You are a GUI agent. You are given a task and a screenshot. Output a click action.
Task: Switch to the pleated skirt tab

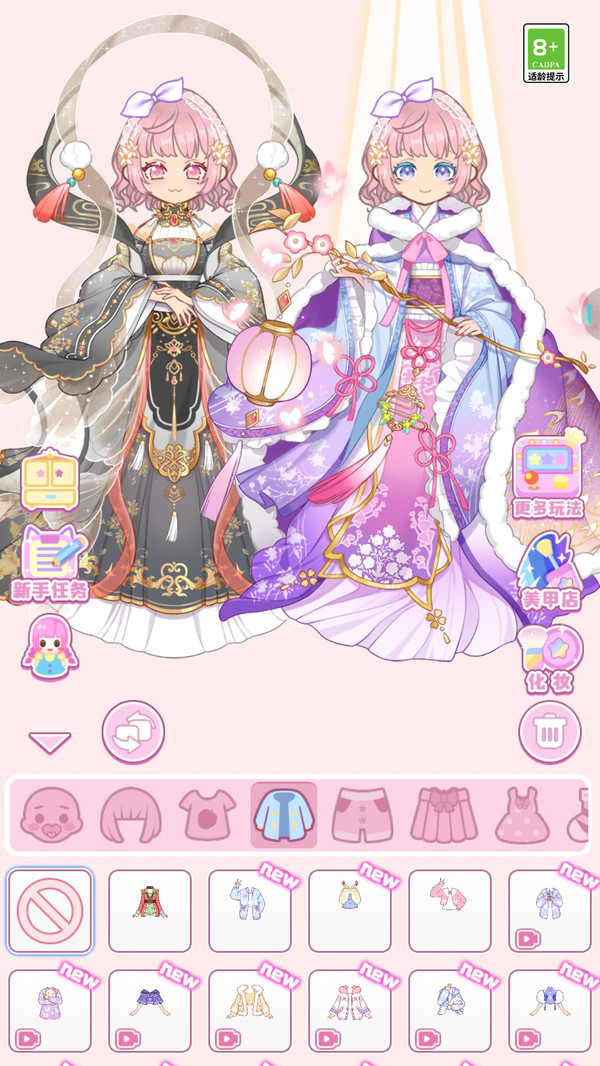click(x=440, y=815)
